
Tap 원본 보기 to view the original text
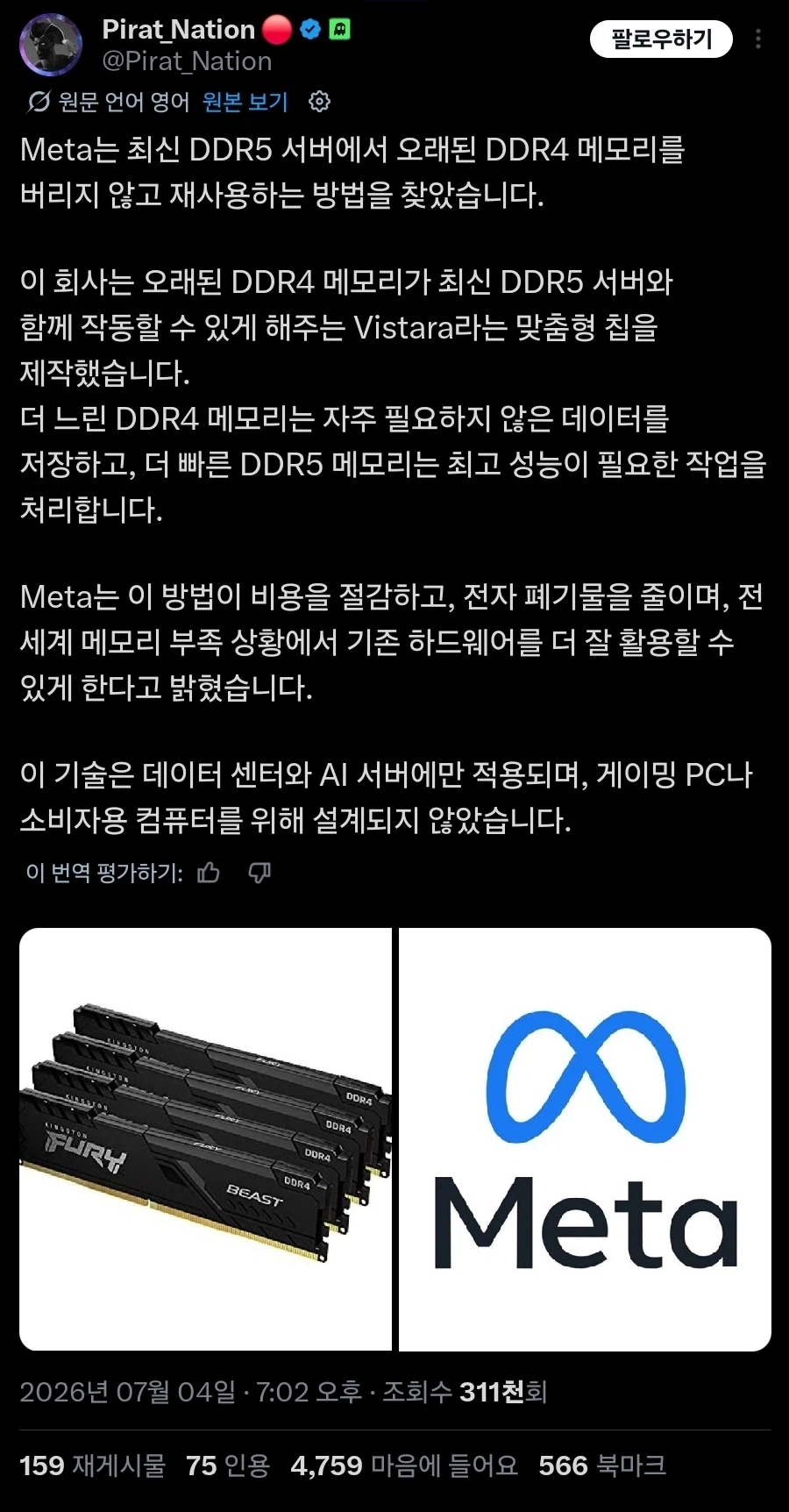point(245,102)
